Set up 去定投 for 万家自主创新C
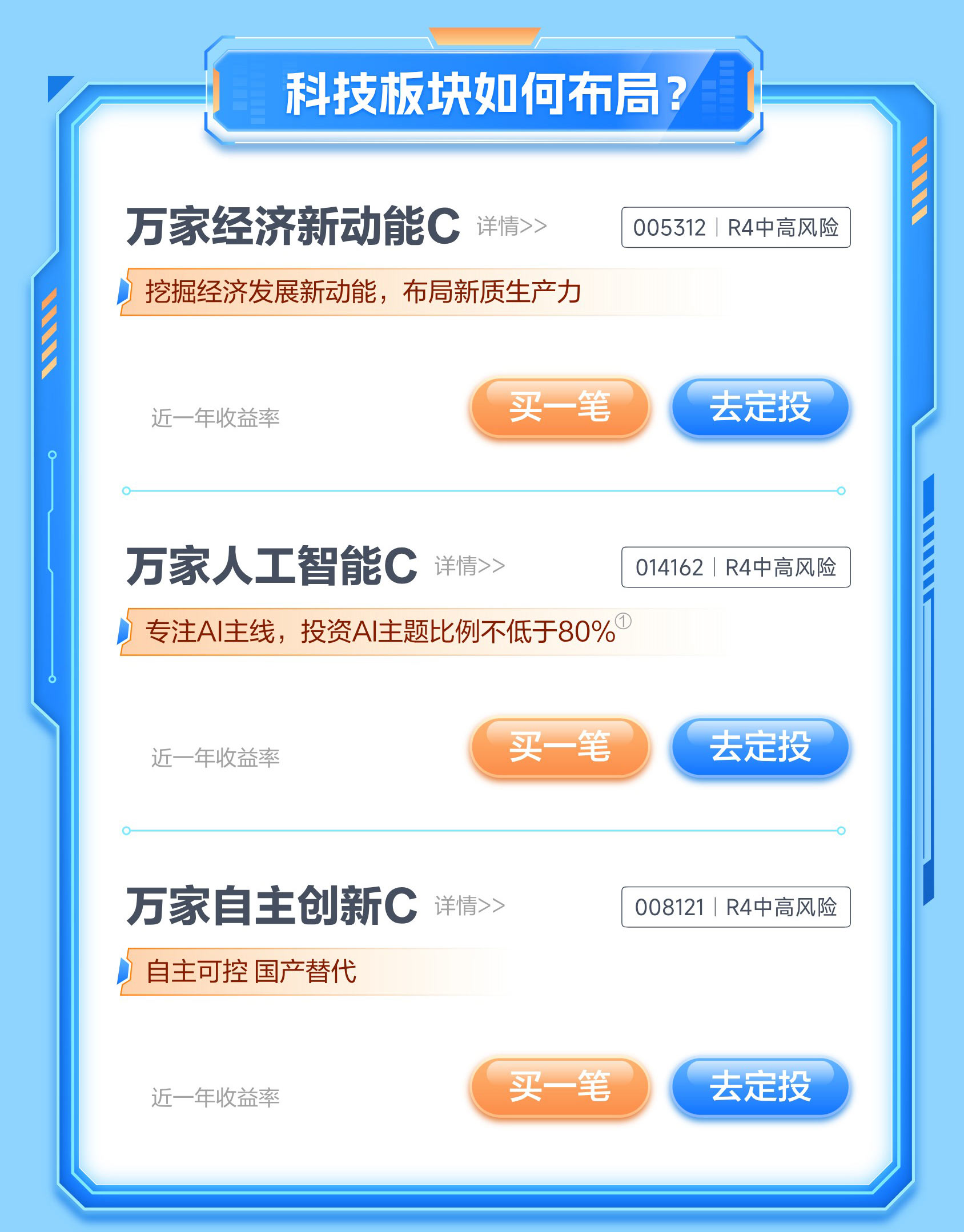Image resolution: width=964 pixels, height=1232 pixels. point(760,1086)
